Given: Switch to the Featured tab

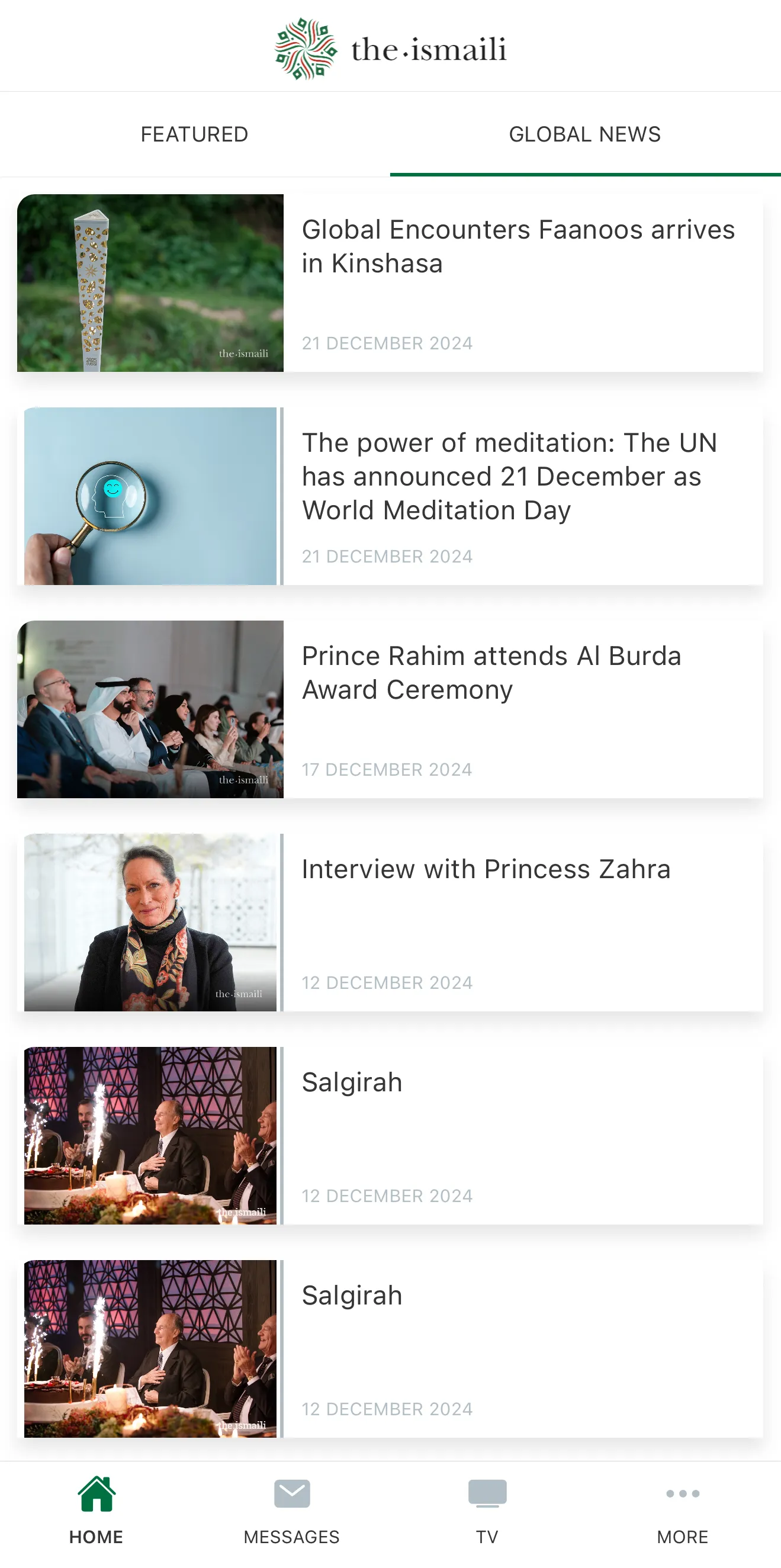Looking at the screenshot, I should [195, 134].
